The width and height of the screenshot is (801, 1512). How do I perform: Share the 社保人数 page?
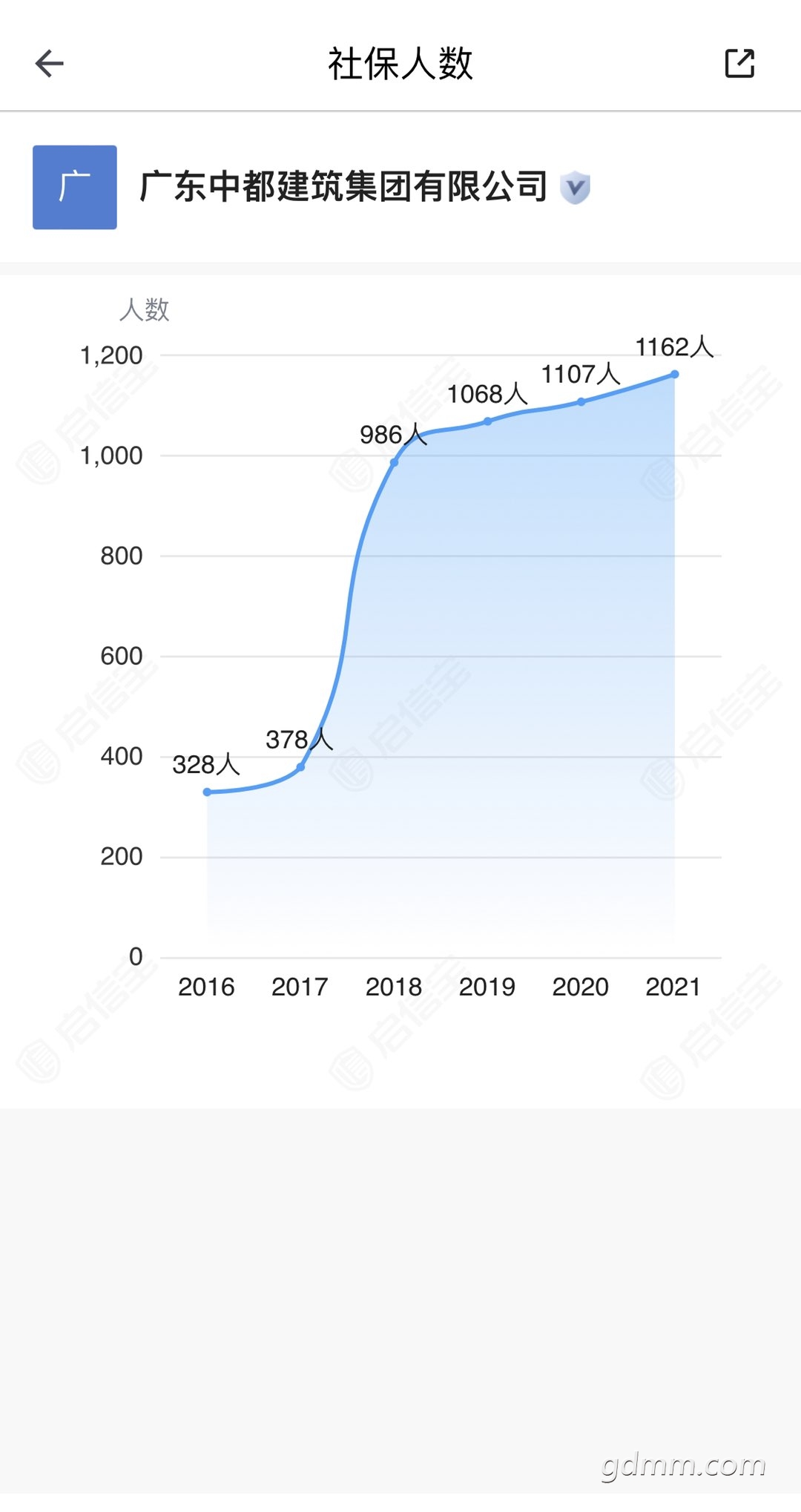(739, 64)
